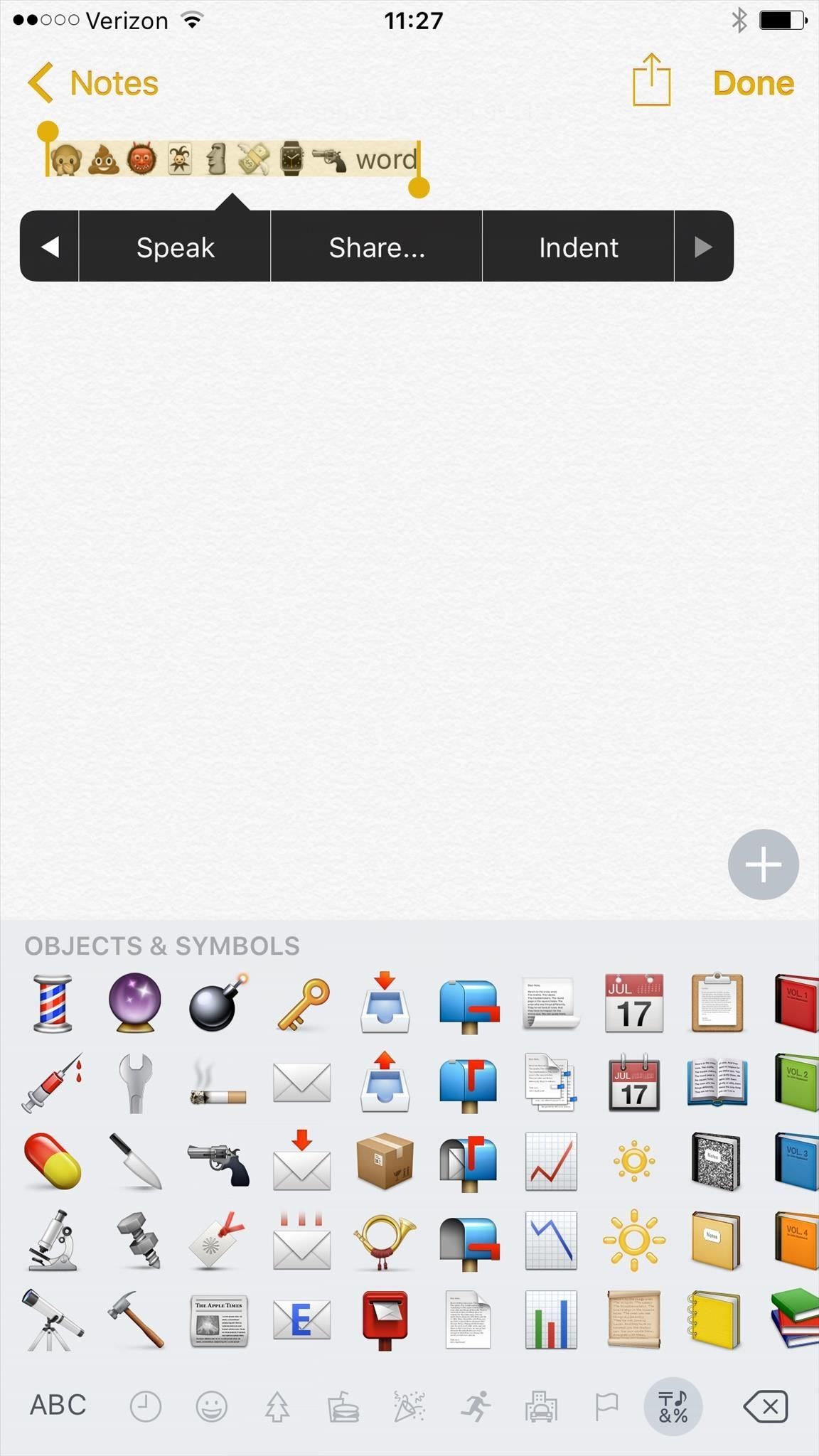This screenshot has height=1456, width=819.
Task: Tap Done to finish editing
Action: (x=753, y=83)
